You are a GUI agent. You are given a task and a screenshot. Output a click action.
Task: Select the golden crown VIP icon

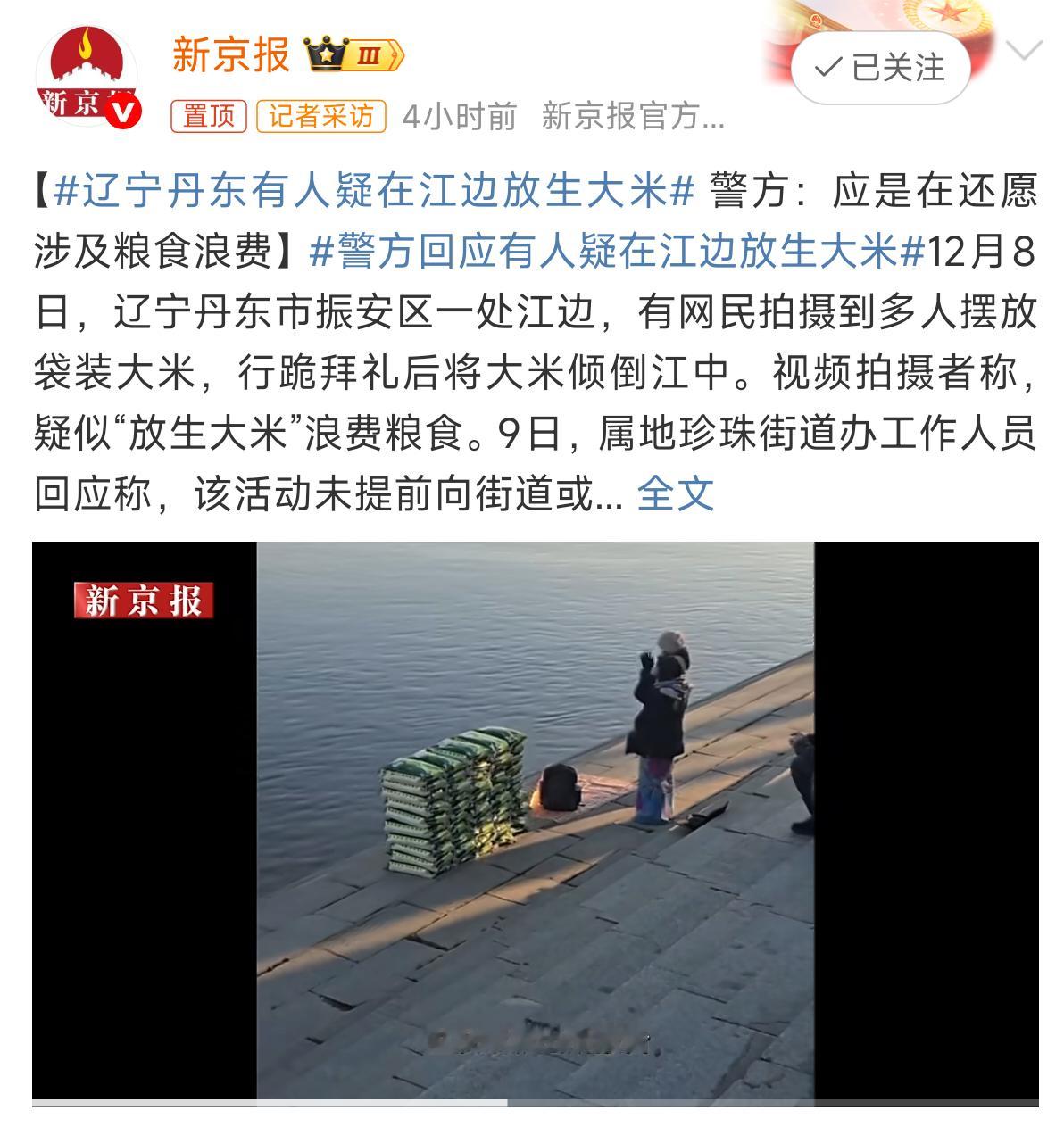[327, 55]
